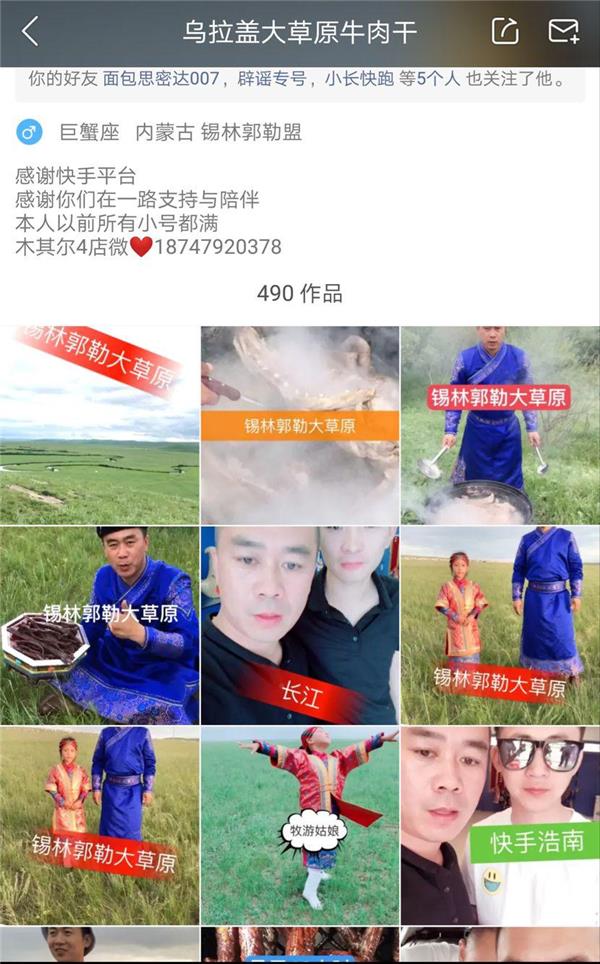Go back using the top-left arrow
The image size is (600, 964).
[30, 32]
